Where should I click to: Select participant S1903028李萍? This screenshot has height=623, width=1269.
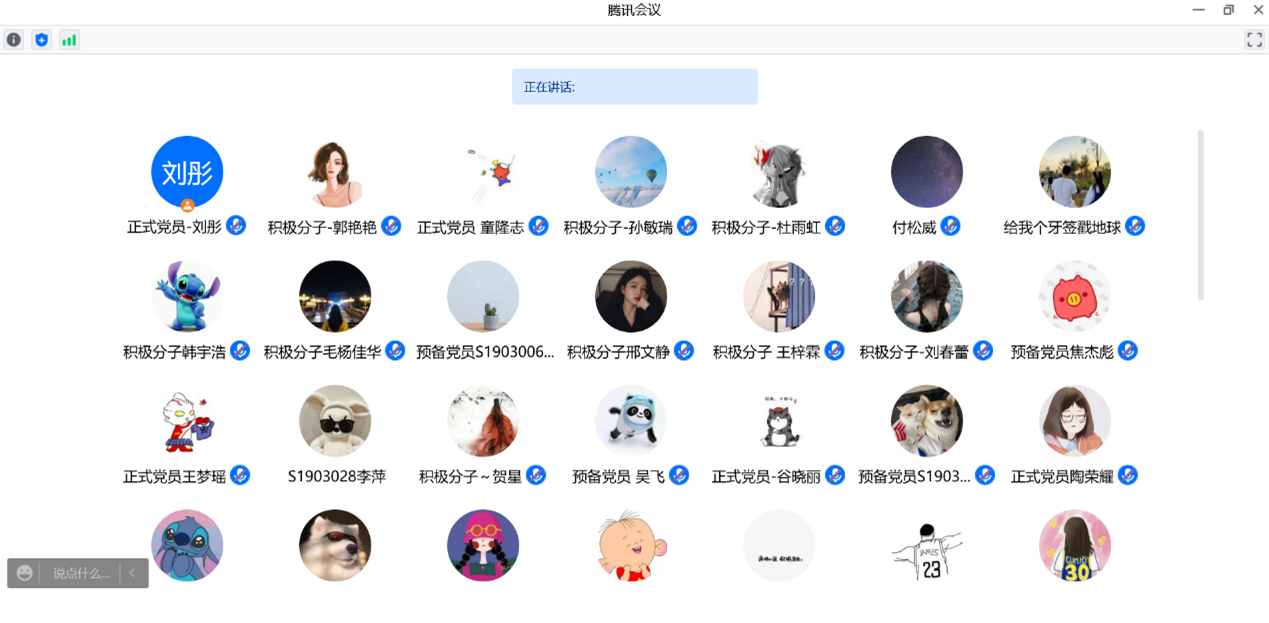pyautogui.click(x=335, y=422)
